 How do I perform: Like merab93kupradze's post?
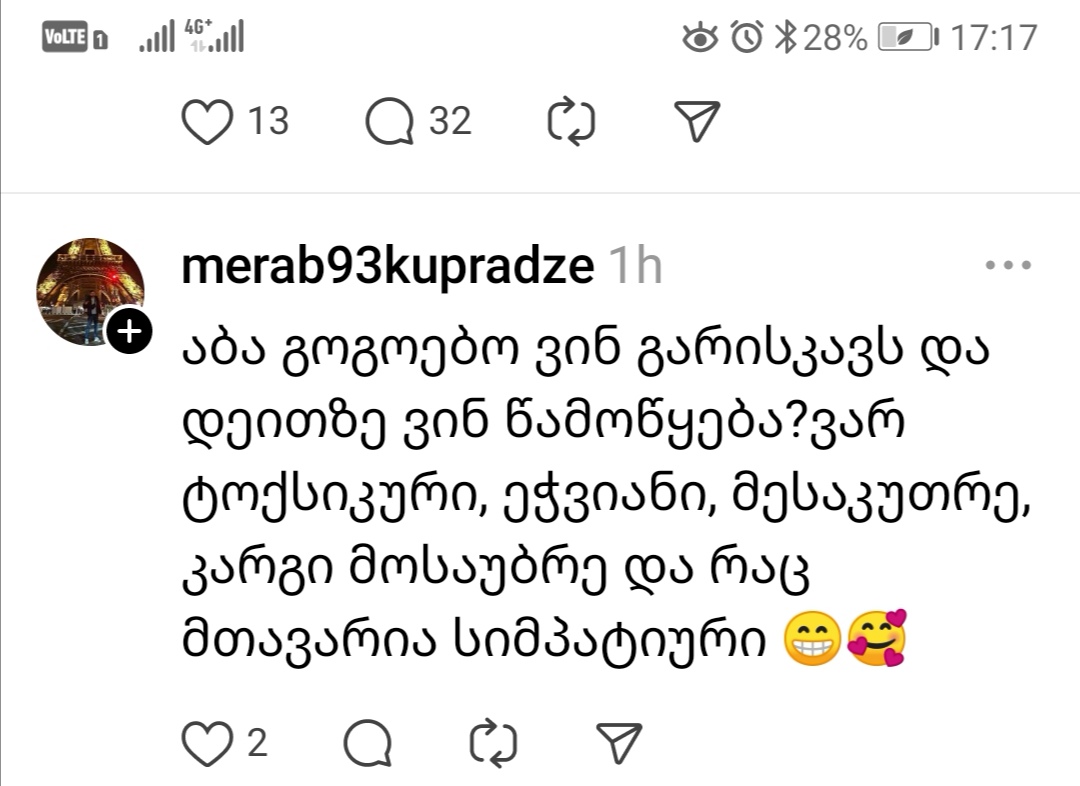(206, 743)
